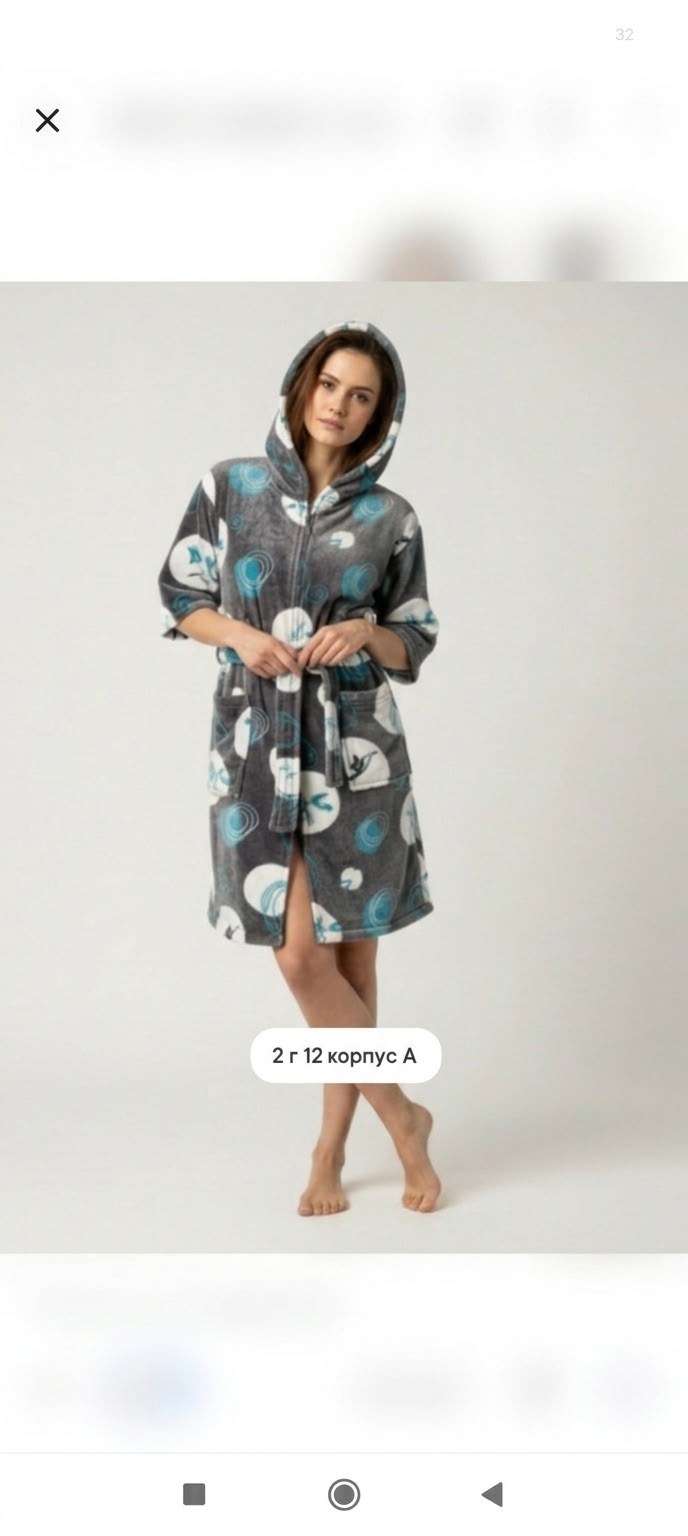Go back using the system back button
The width and height of the screenshot is (688, 1536).
(x=491, y=1494)
